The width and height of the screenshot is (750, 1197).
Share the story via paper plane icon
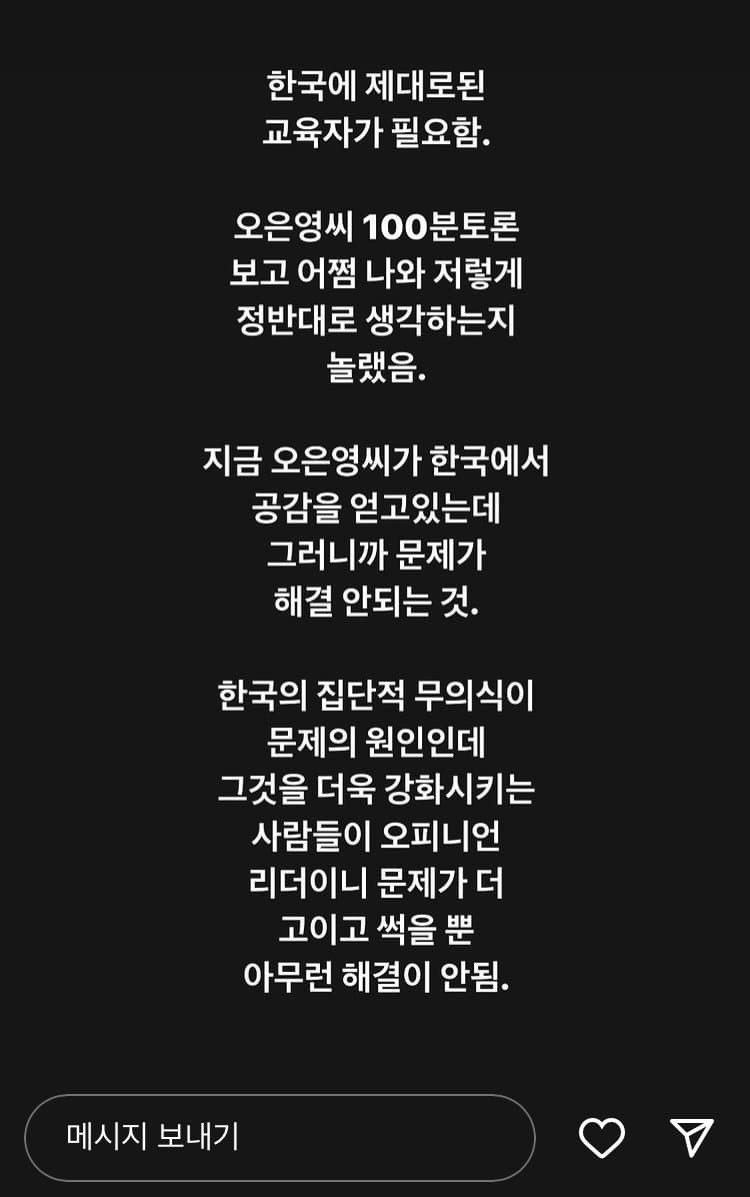[x=692, y=1137]
